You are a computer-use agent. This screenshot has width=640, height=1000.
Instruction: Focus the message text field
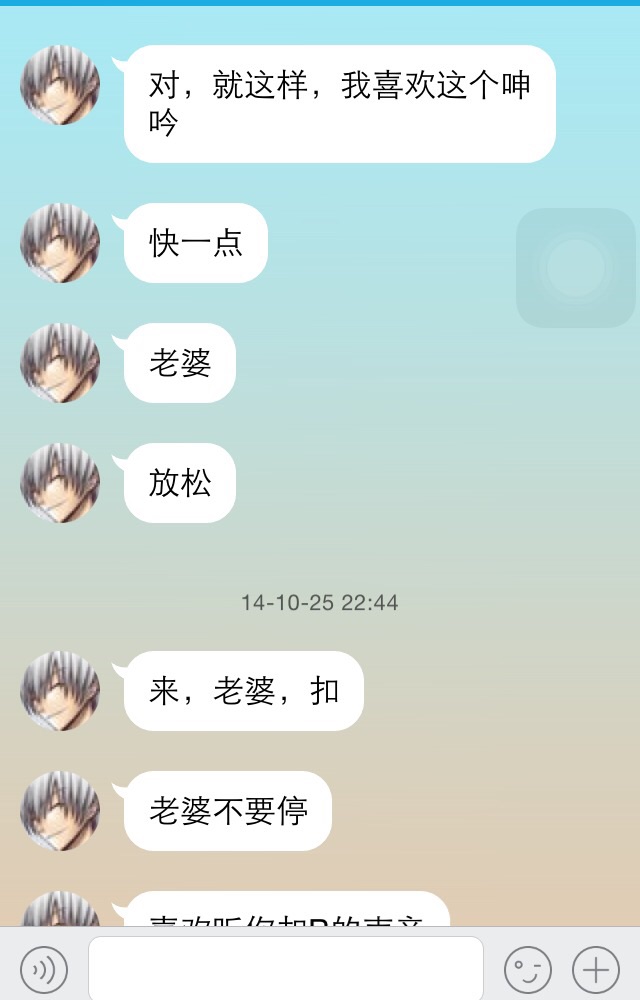pos(286,968)
